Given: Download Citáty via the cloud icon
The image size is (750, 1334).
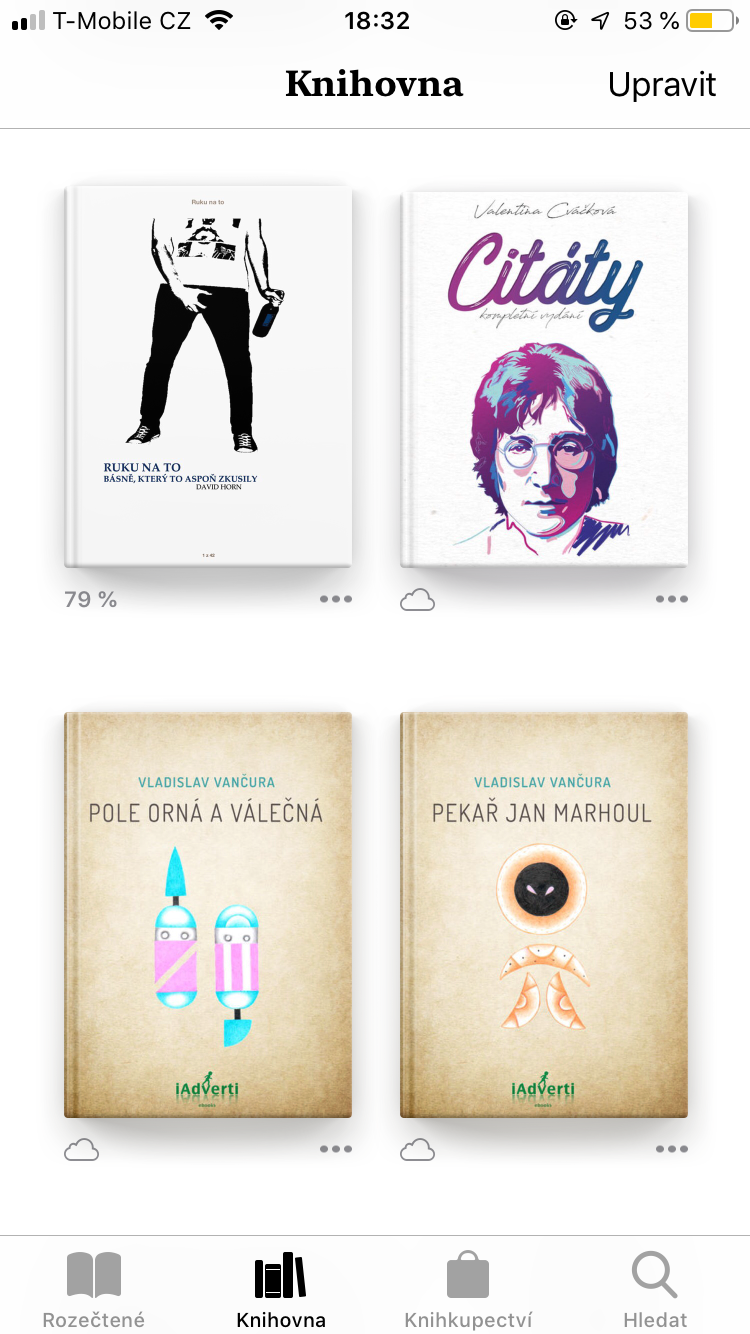Looking at the screenshot, I should [417, 599].
